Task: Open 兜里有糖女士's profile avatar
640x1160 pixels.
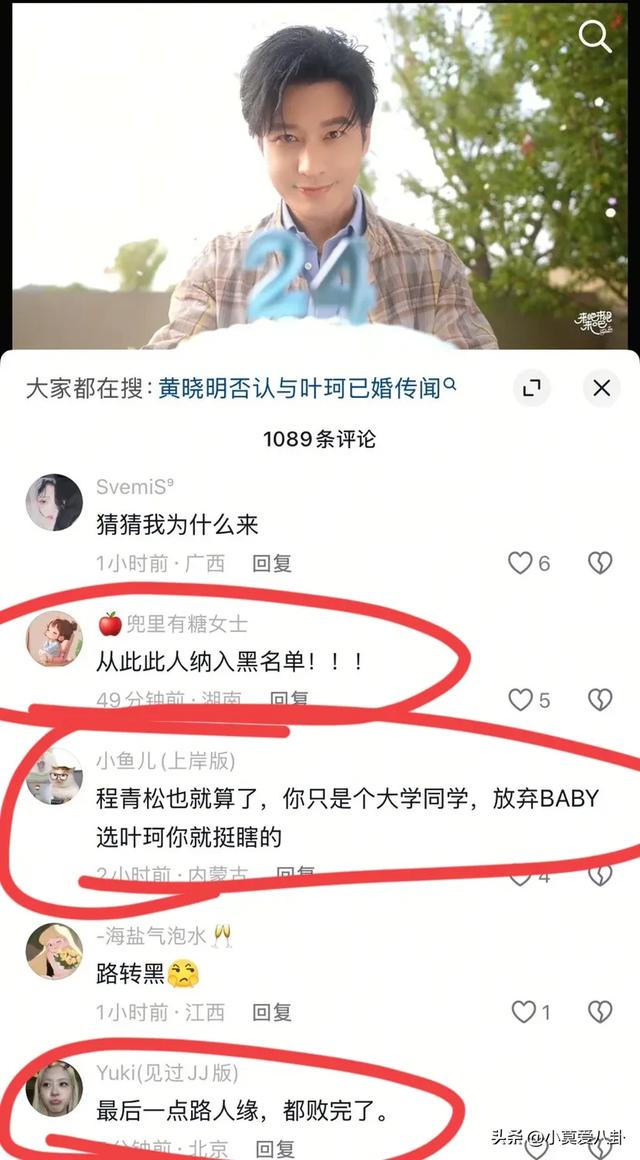Action: tap(54, 638)
